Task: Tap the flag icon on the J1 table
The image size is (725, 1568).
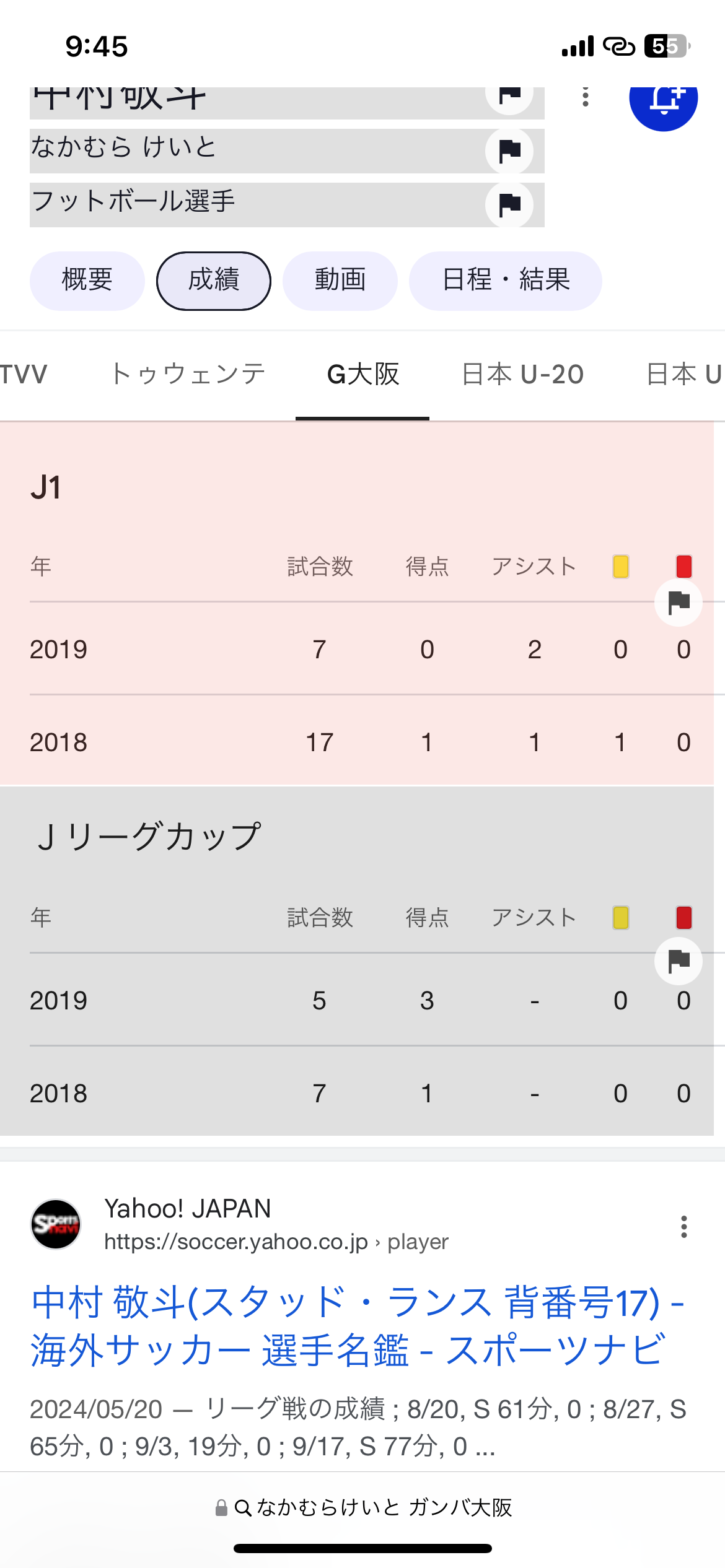Action: tap(679, 602)
